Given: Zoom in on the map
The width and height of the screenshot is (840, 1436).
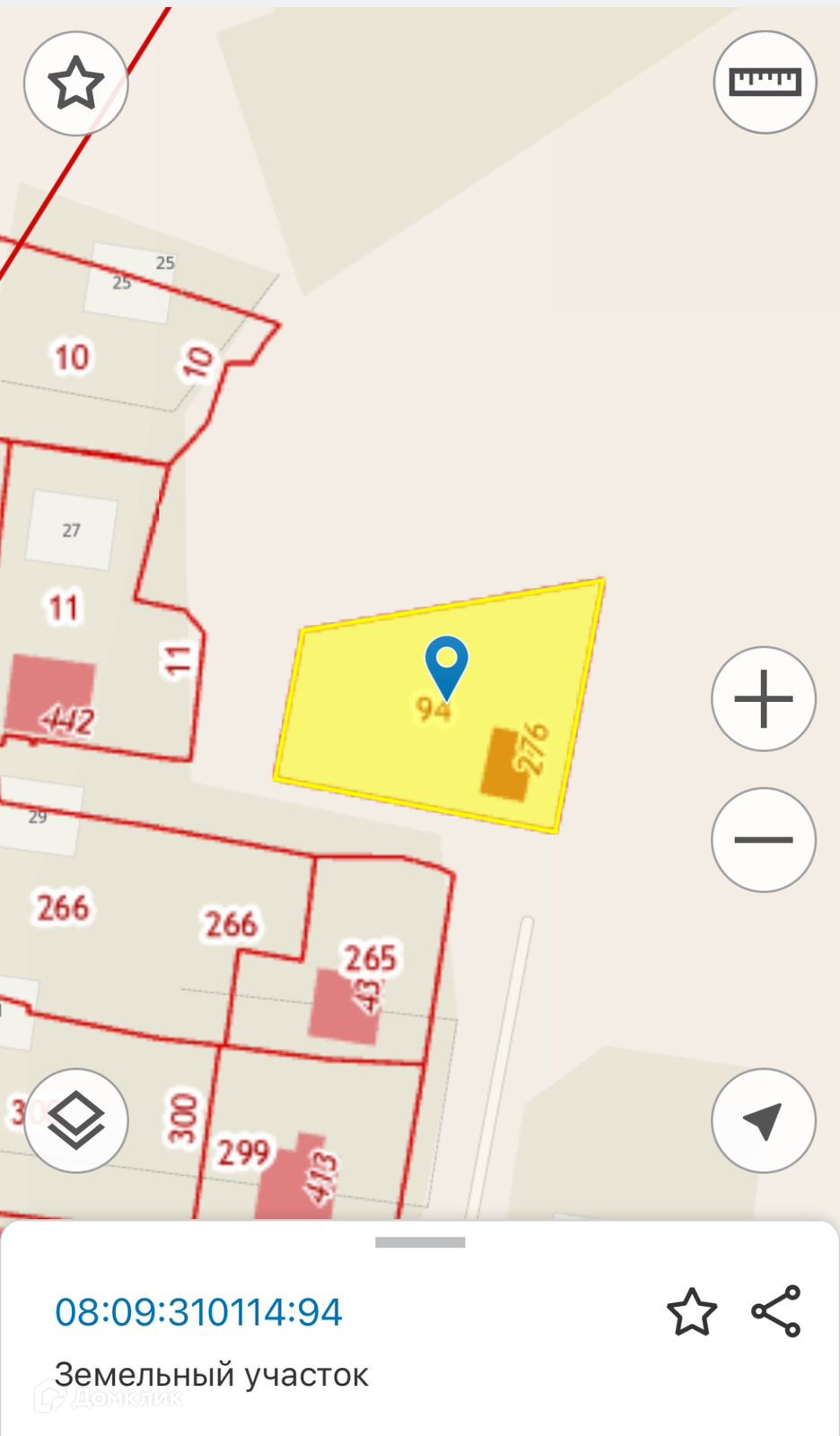Looking at the screenshot, I should pos(764,699).
